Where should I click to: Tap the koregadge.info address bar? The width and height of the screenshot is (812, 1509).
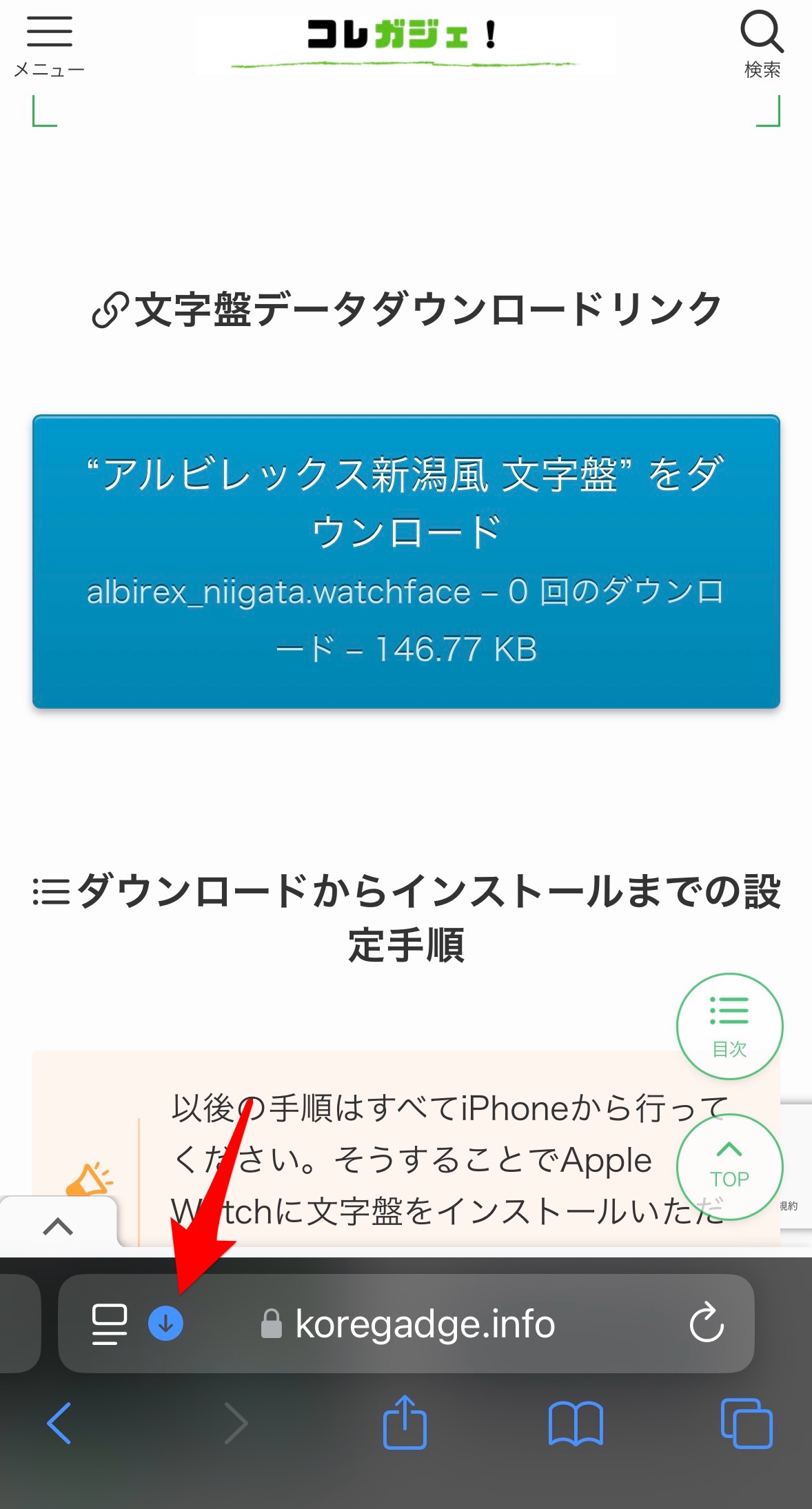(425, 1324)
